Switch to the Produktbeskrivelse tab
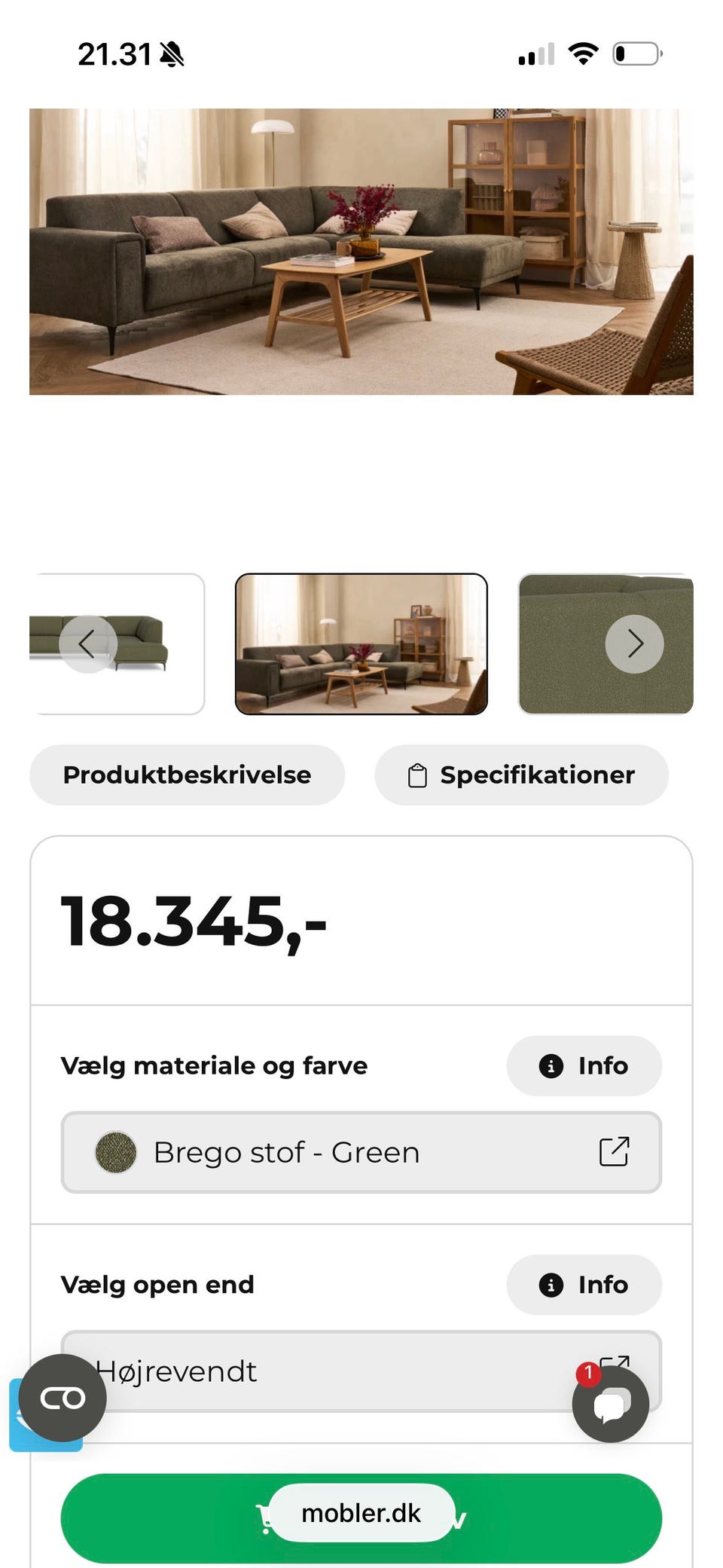 tap(187, 775)
